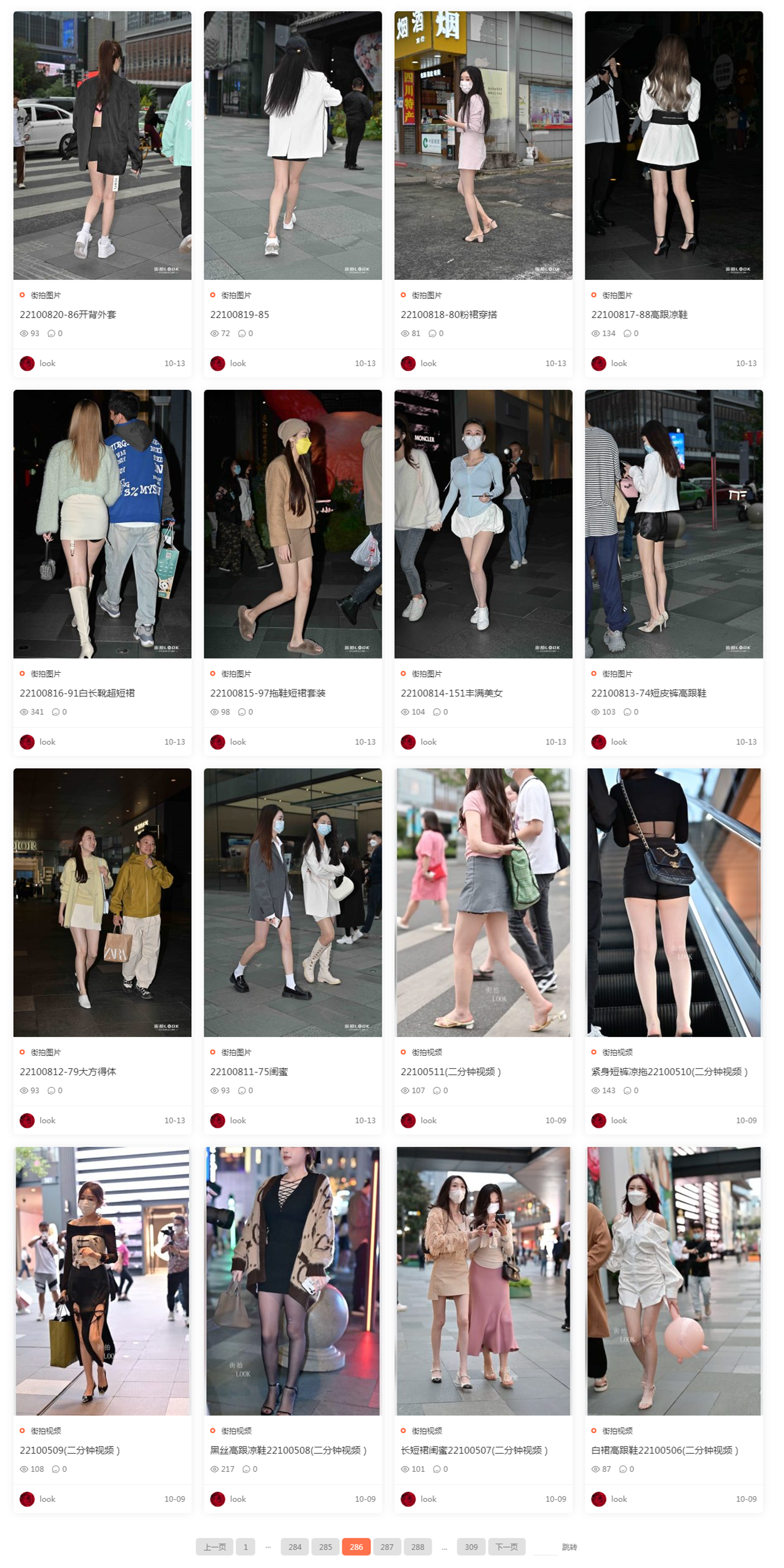Image resolution: width=784 pixels, height=1568 pixels.
Task: Tap the 跳转 jump button
Action: click(x=569, y=1547)
